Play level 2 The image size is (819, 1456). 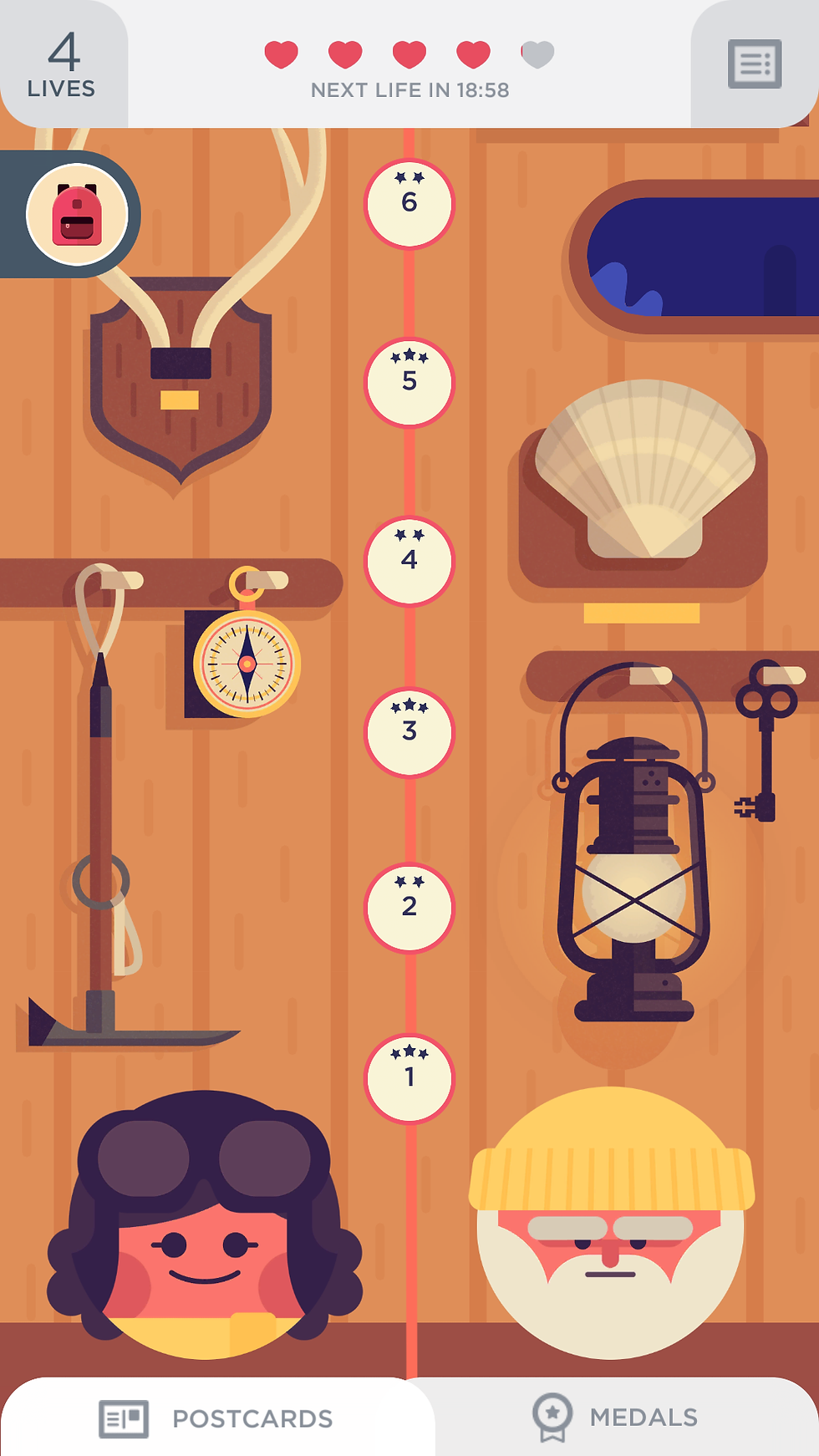(x=409, y=907)
